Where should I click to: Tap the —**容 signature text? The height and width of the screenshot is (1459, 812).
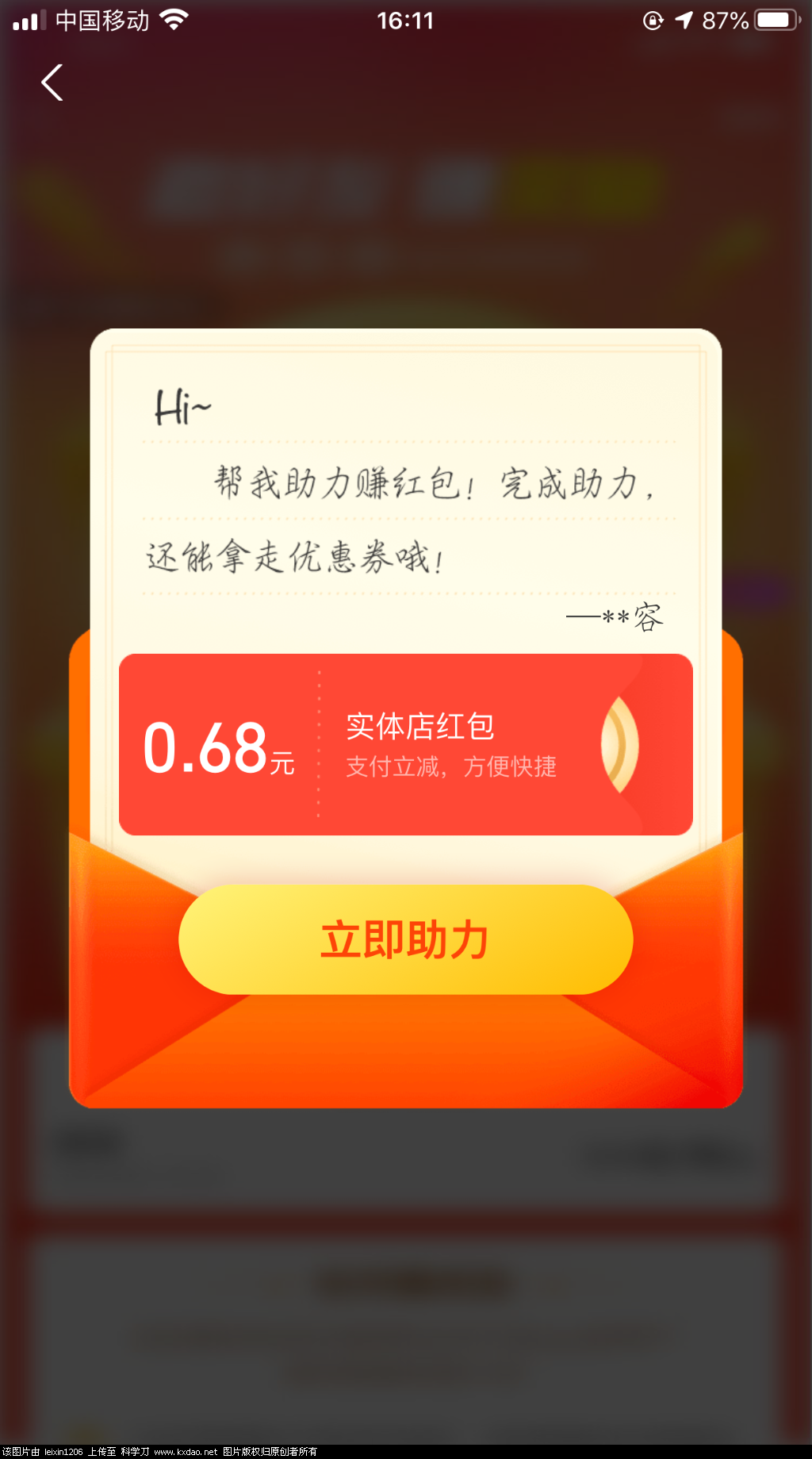tap(615, 618)
